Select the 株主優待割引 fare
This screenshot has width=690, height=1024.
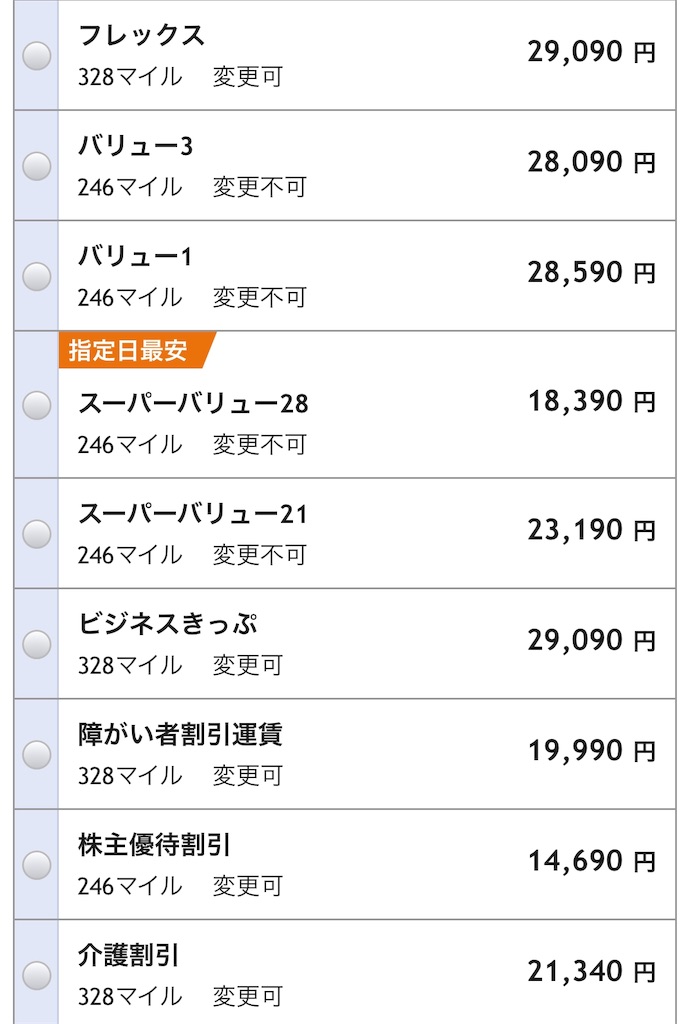pos(37,864)
